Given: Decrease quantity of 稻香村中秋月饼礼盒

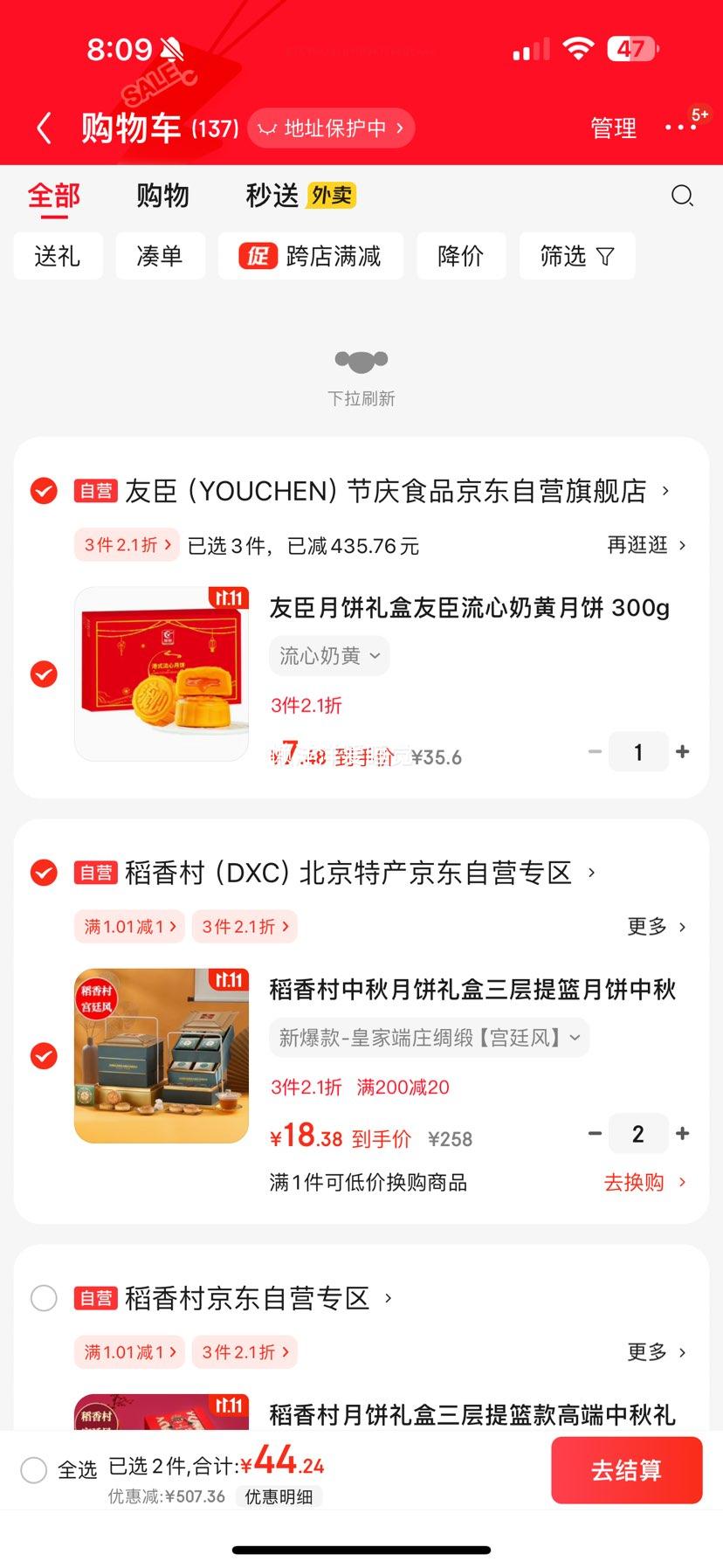Looking at the screenshot, I should (x=596, y=1134).
